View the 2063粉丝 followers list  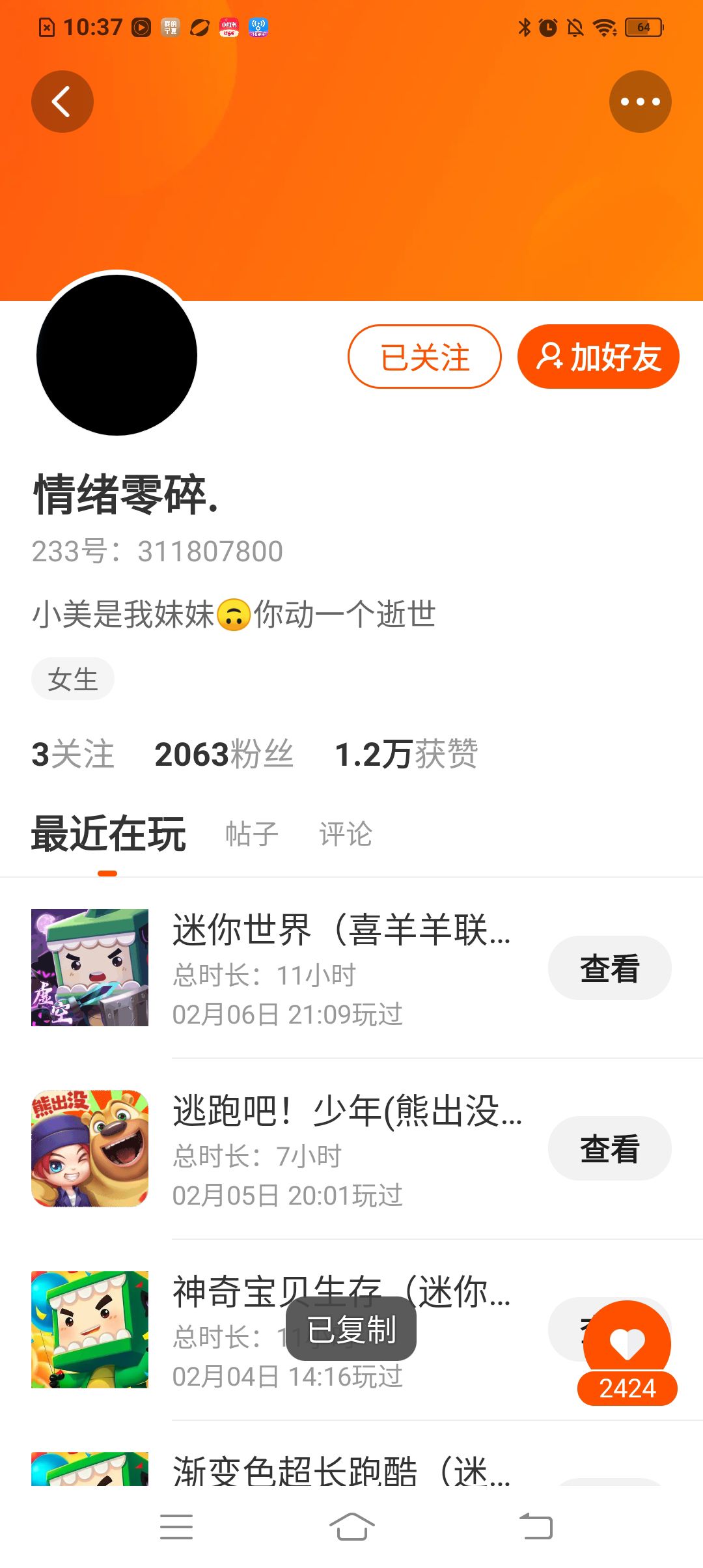pyautogui.click(x=224, y=754)
